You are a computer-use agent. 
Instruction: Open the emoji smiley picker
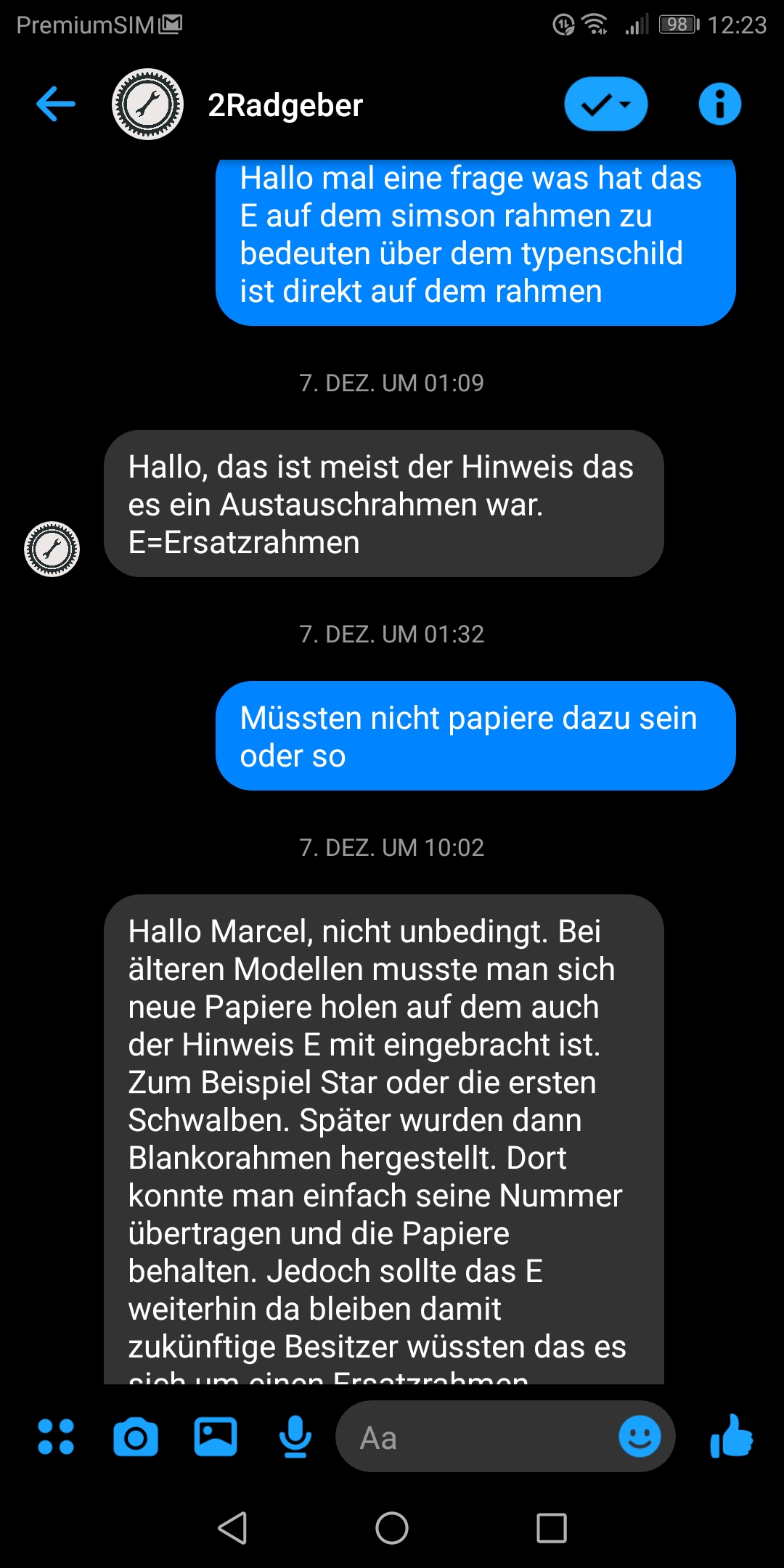pos(640,1436)
